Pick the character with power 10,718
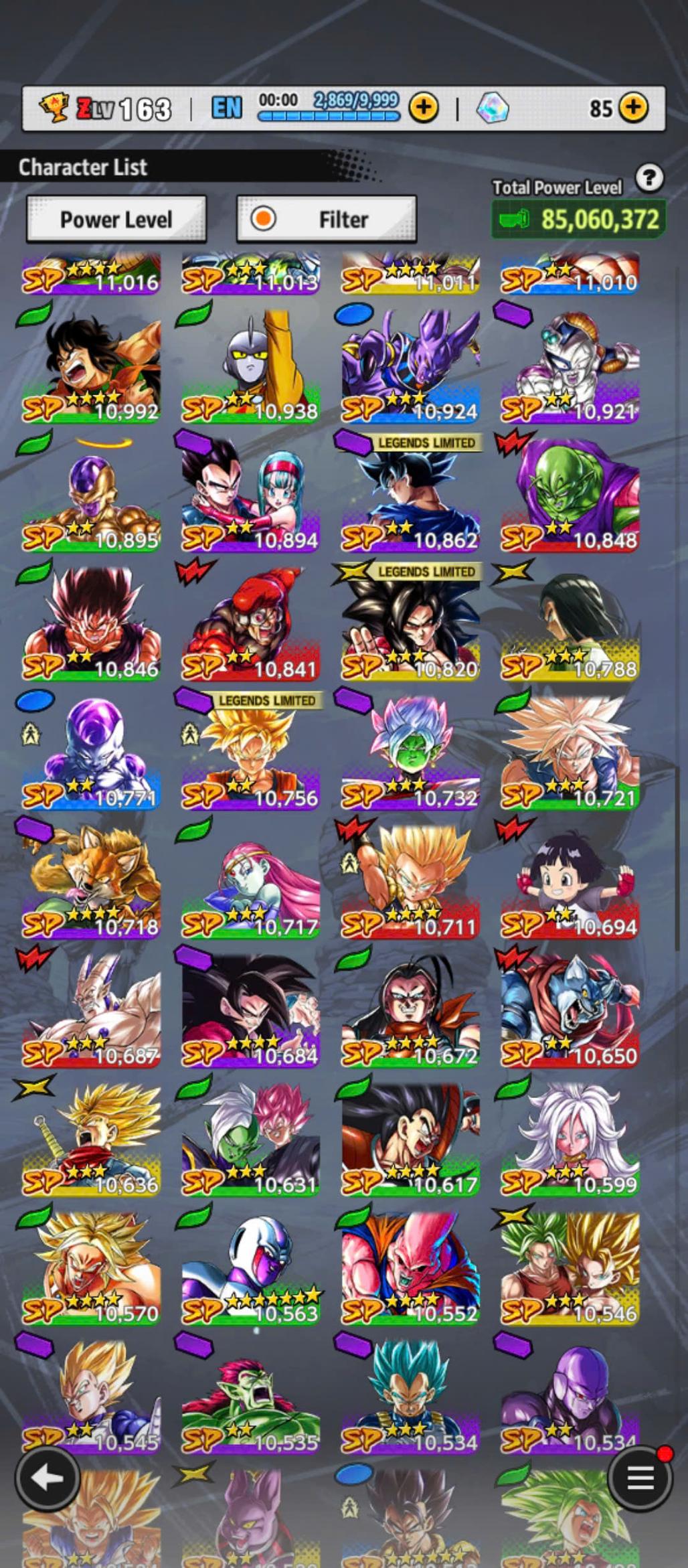The height and width of the screenshot is (1568, 688). pos(92,880)
